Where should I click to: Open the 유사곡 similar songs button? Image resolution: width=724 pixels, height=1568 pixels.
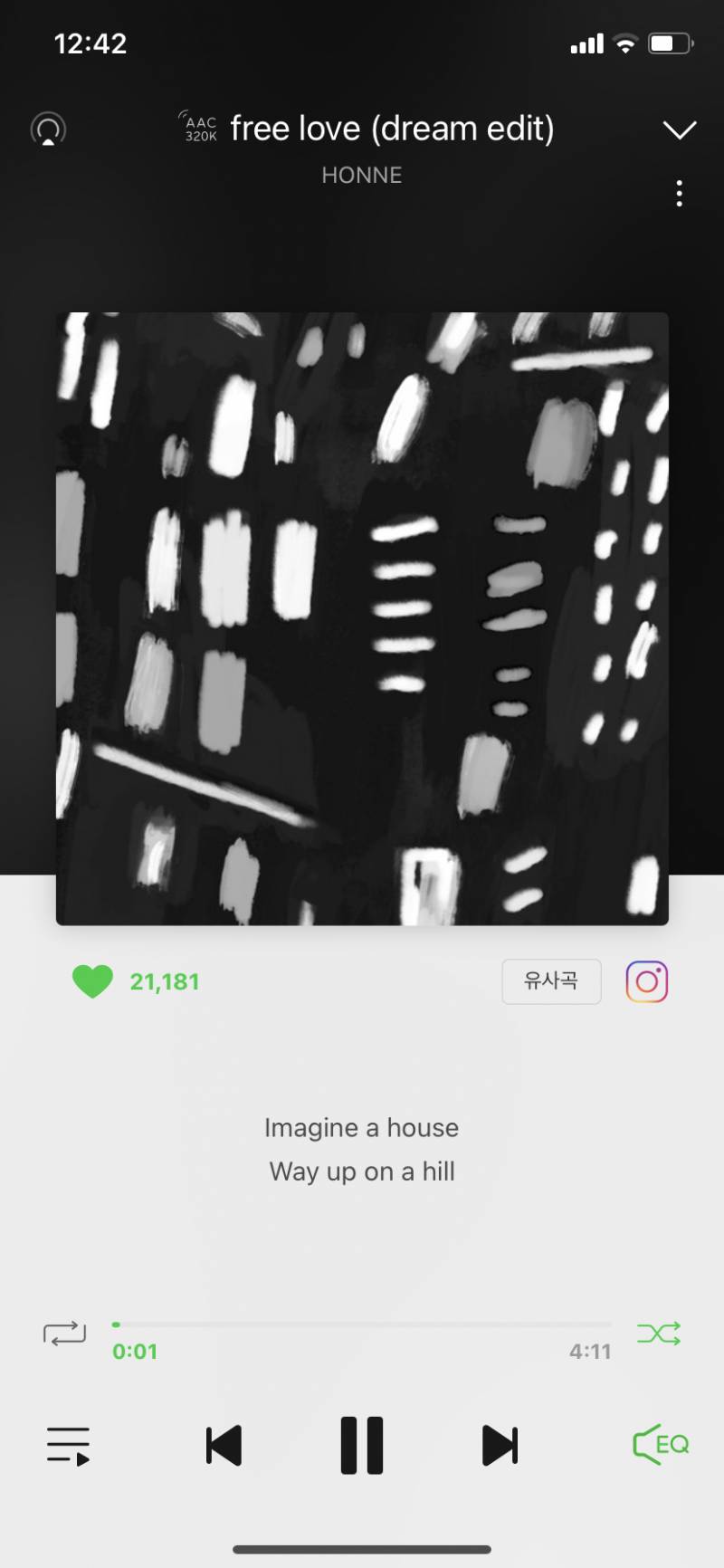point(551,980)
